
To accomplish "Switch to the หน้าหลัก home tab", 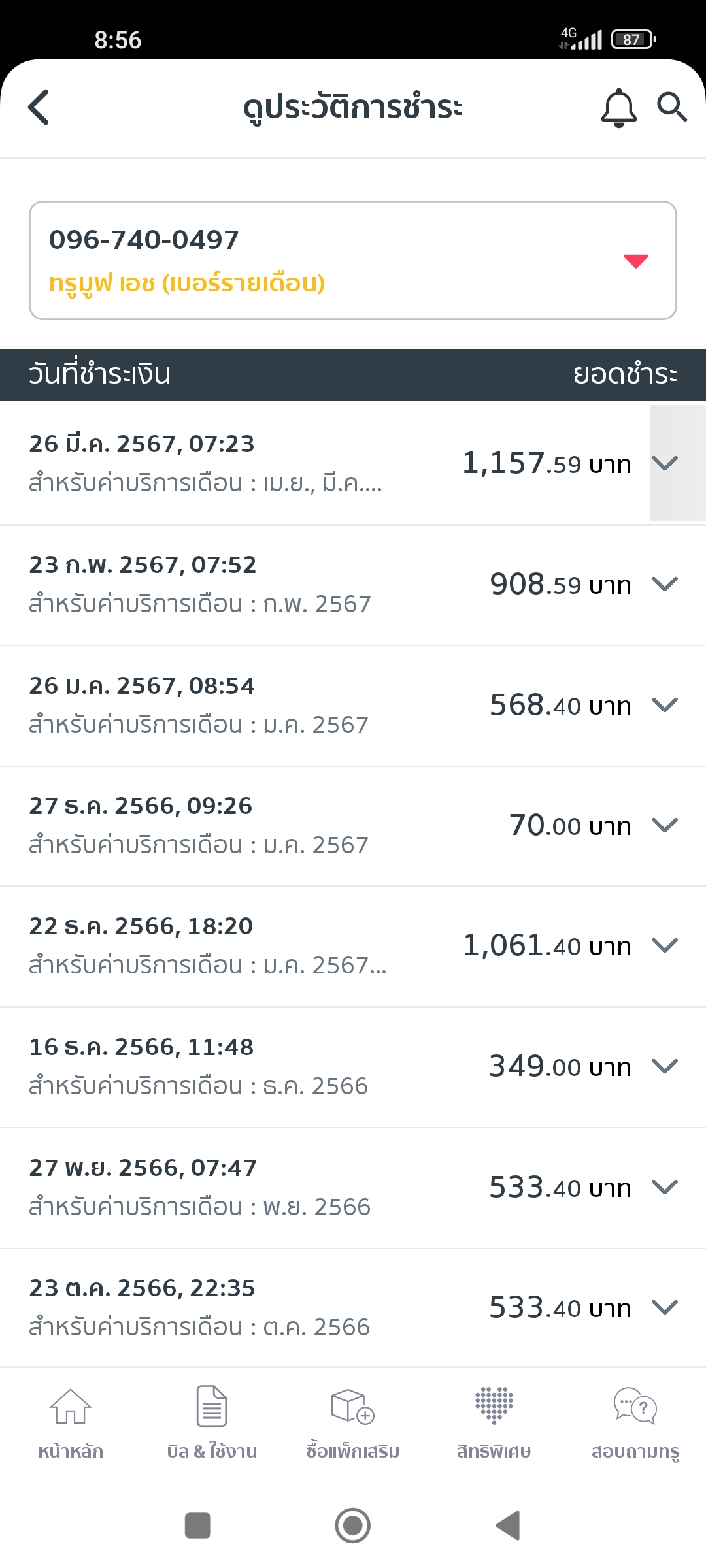I will (71, 1422).
